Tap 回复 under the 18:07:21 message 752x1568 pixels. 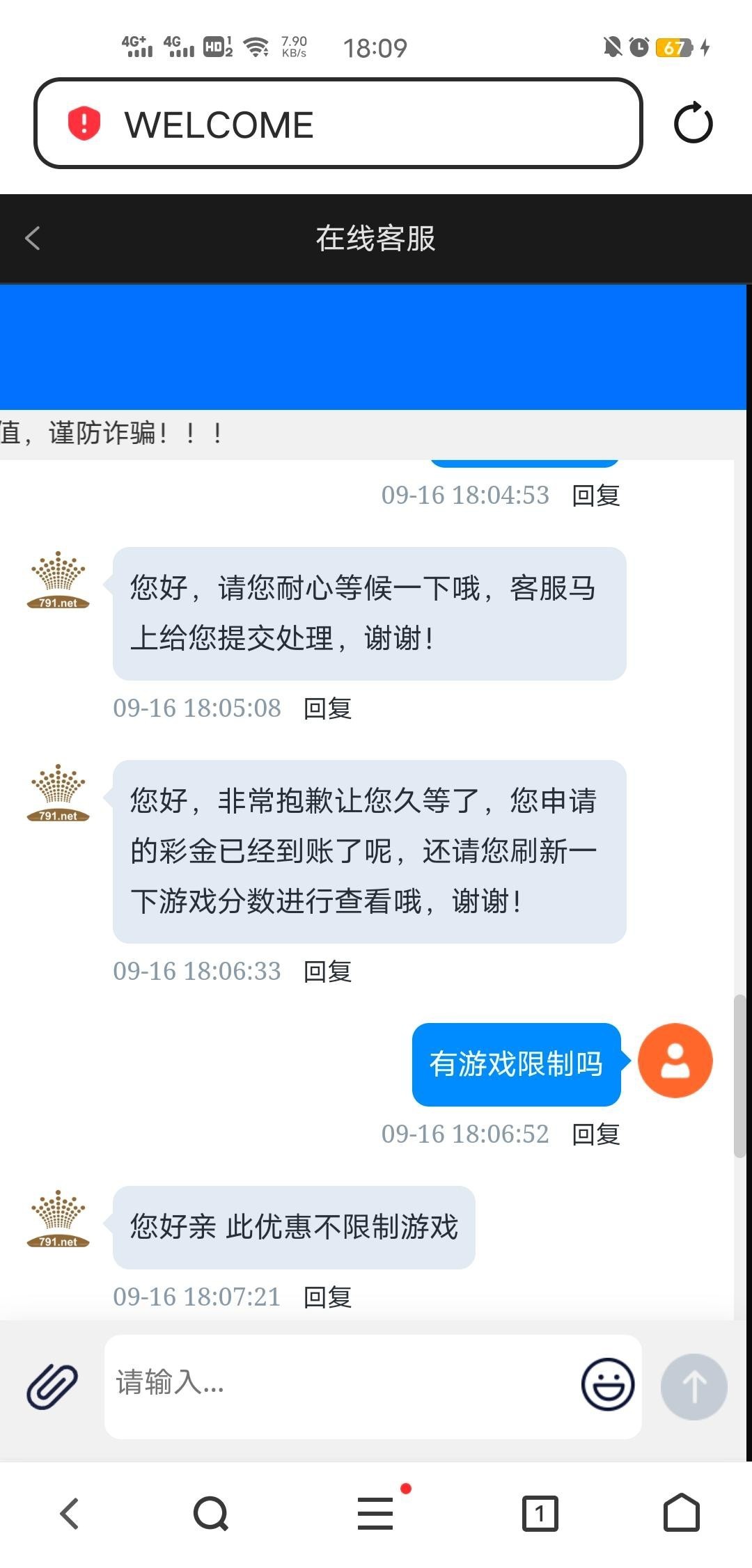pyautogui.click(x=327, y=1297)
